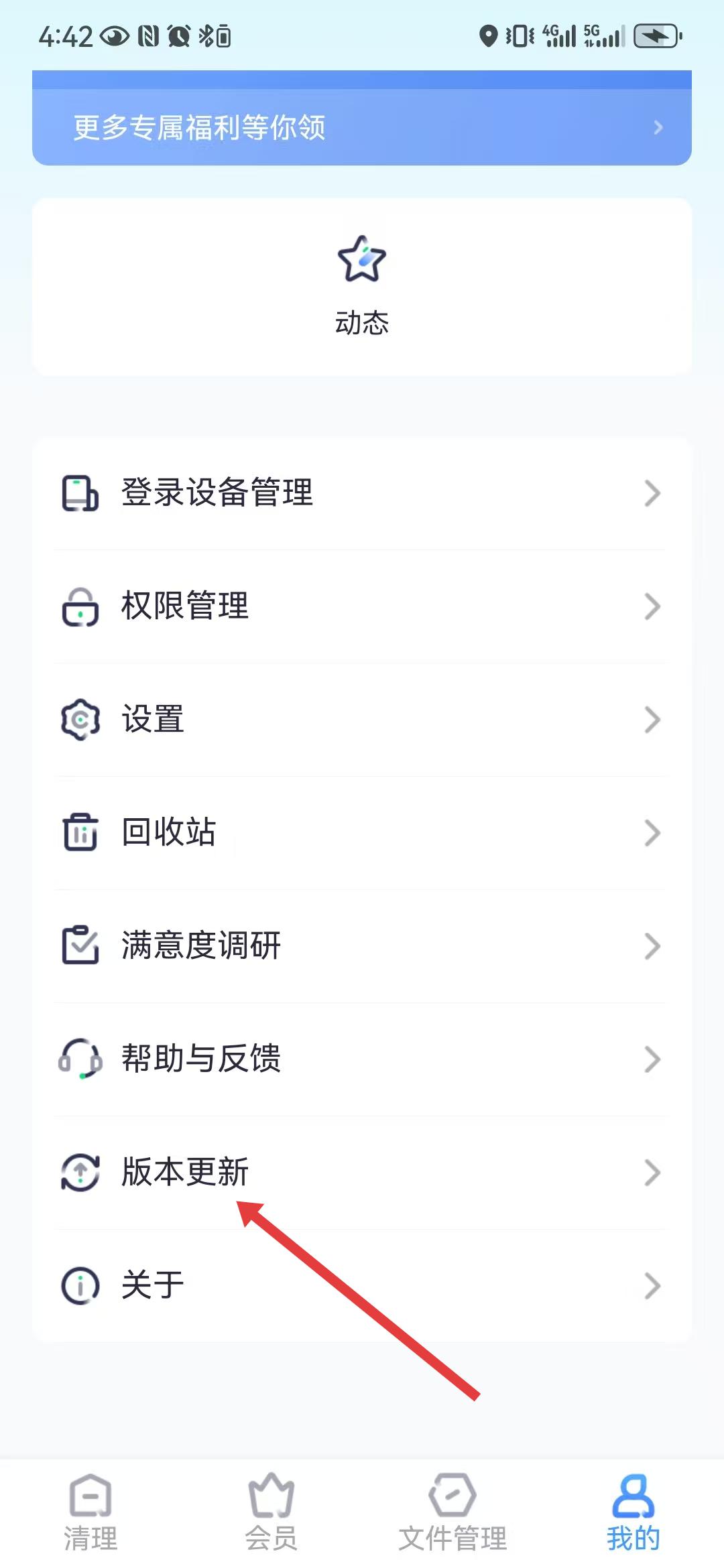Expand the 版本更新 row chevron

coord(654,1172)
